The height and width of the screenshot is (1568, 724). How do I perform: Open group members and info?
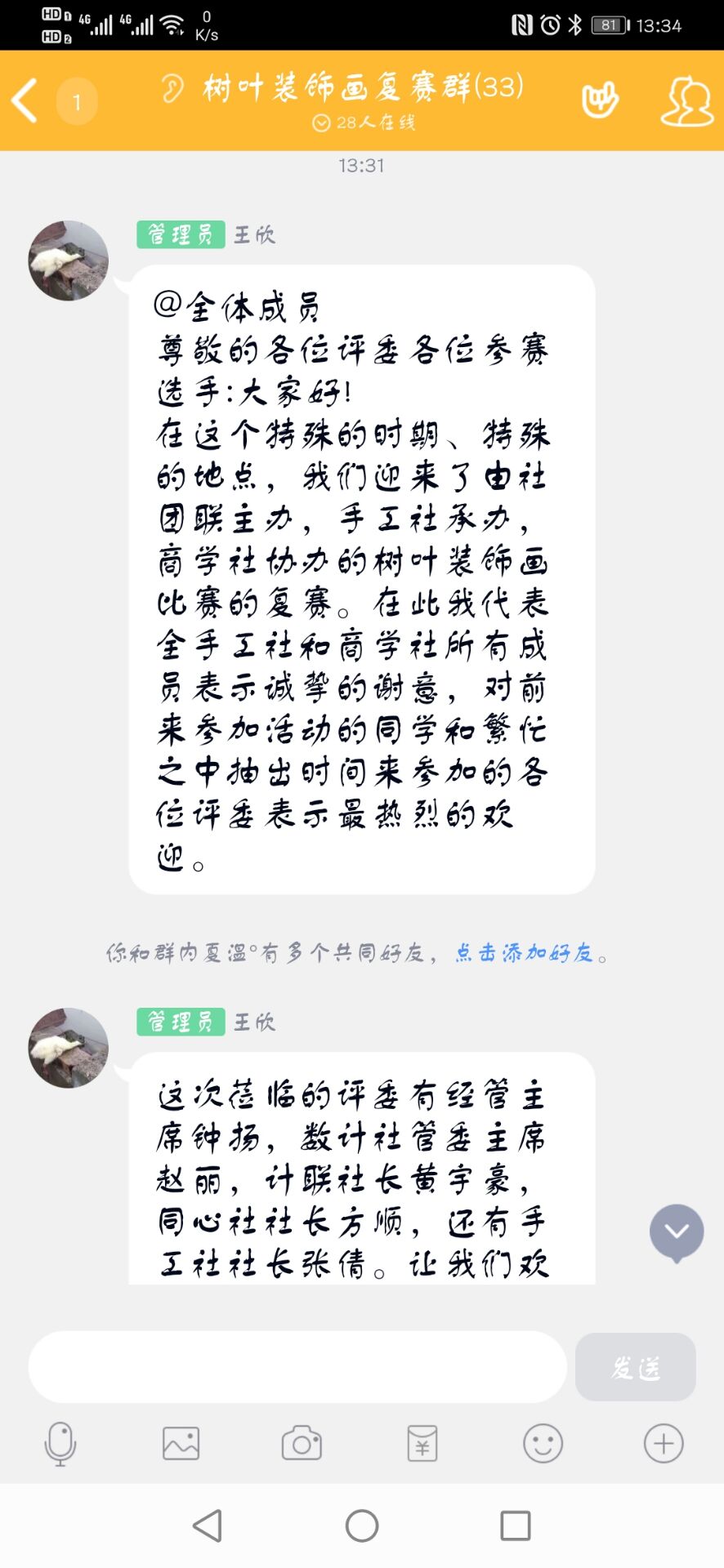pos(686,100)
